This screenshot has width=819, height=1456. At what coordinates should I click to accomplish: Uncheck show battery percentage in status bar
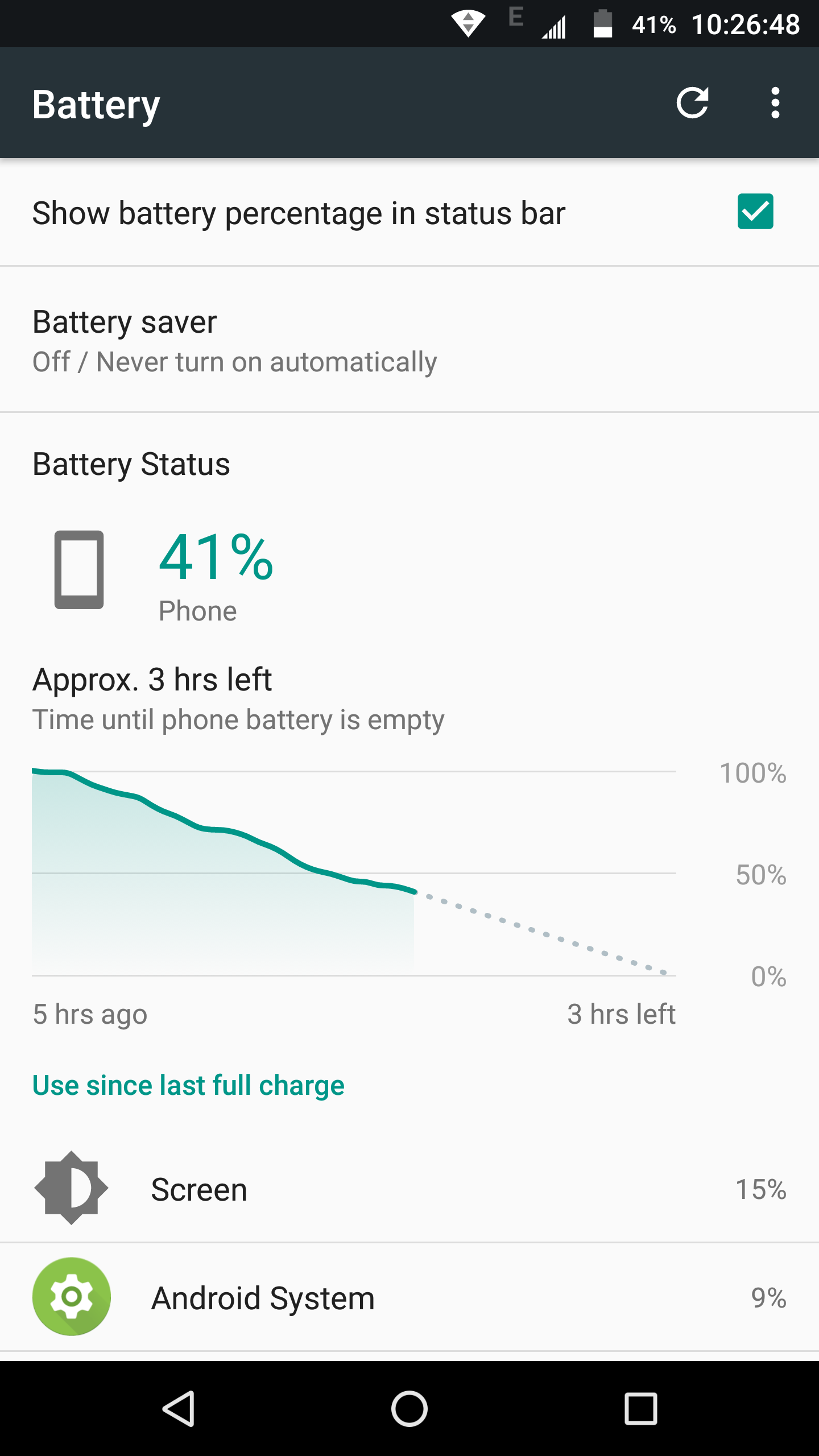click(755, 212)
